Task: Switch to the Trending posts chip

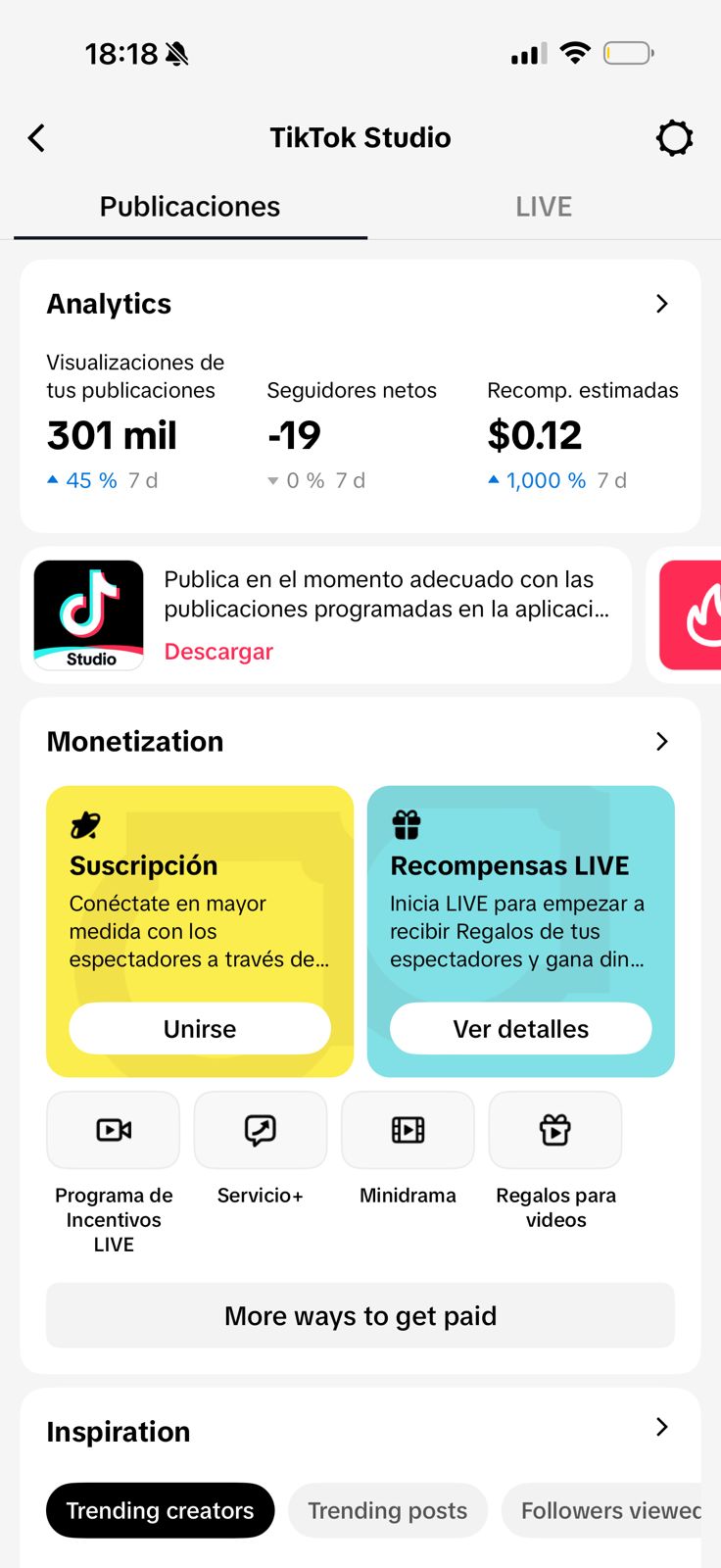Action: [387, 1510]
